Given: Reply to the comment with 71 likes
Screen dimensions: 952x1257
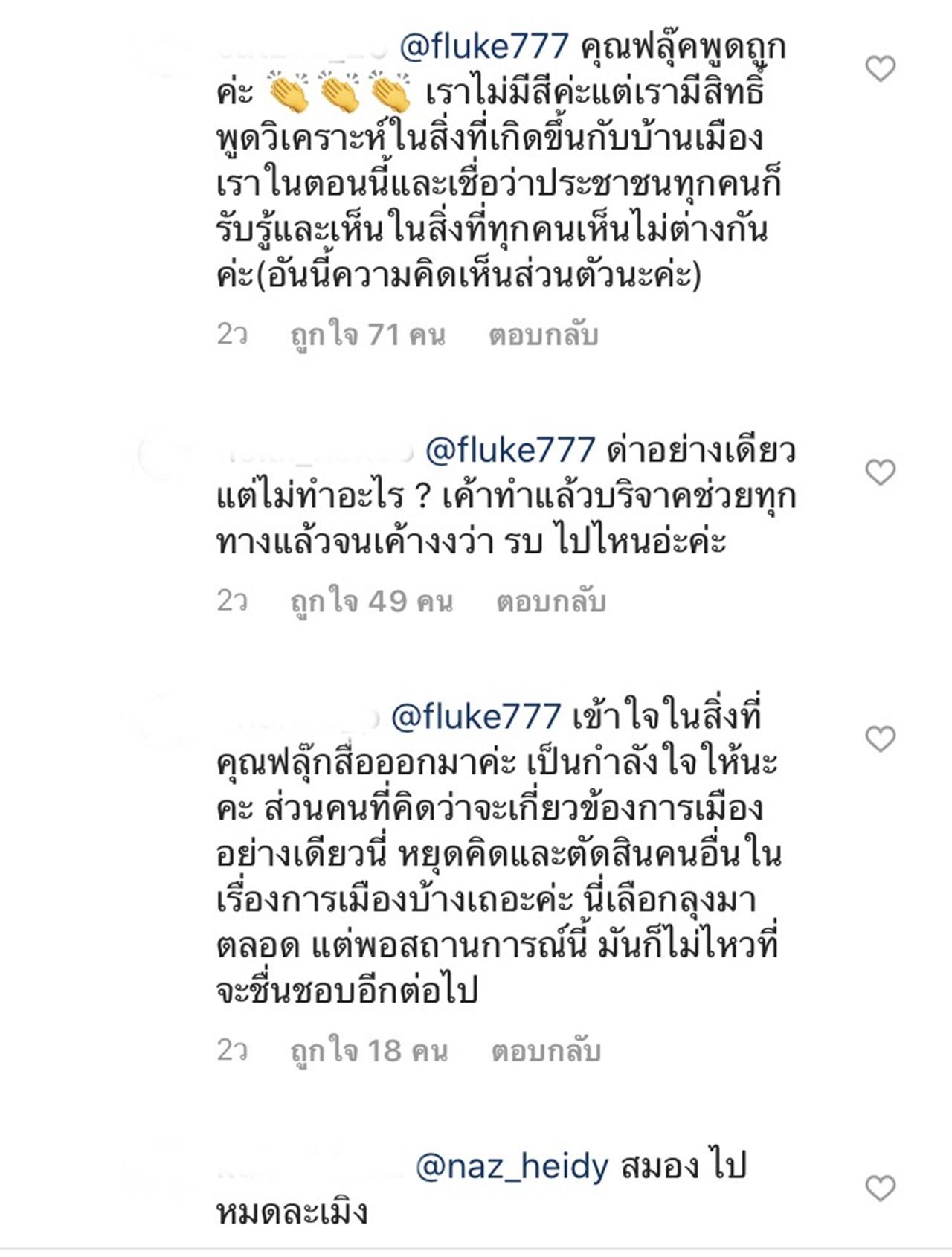Looking at the screenshot, I should pyautogui.click(x=543, y=335).
